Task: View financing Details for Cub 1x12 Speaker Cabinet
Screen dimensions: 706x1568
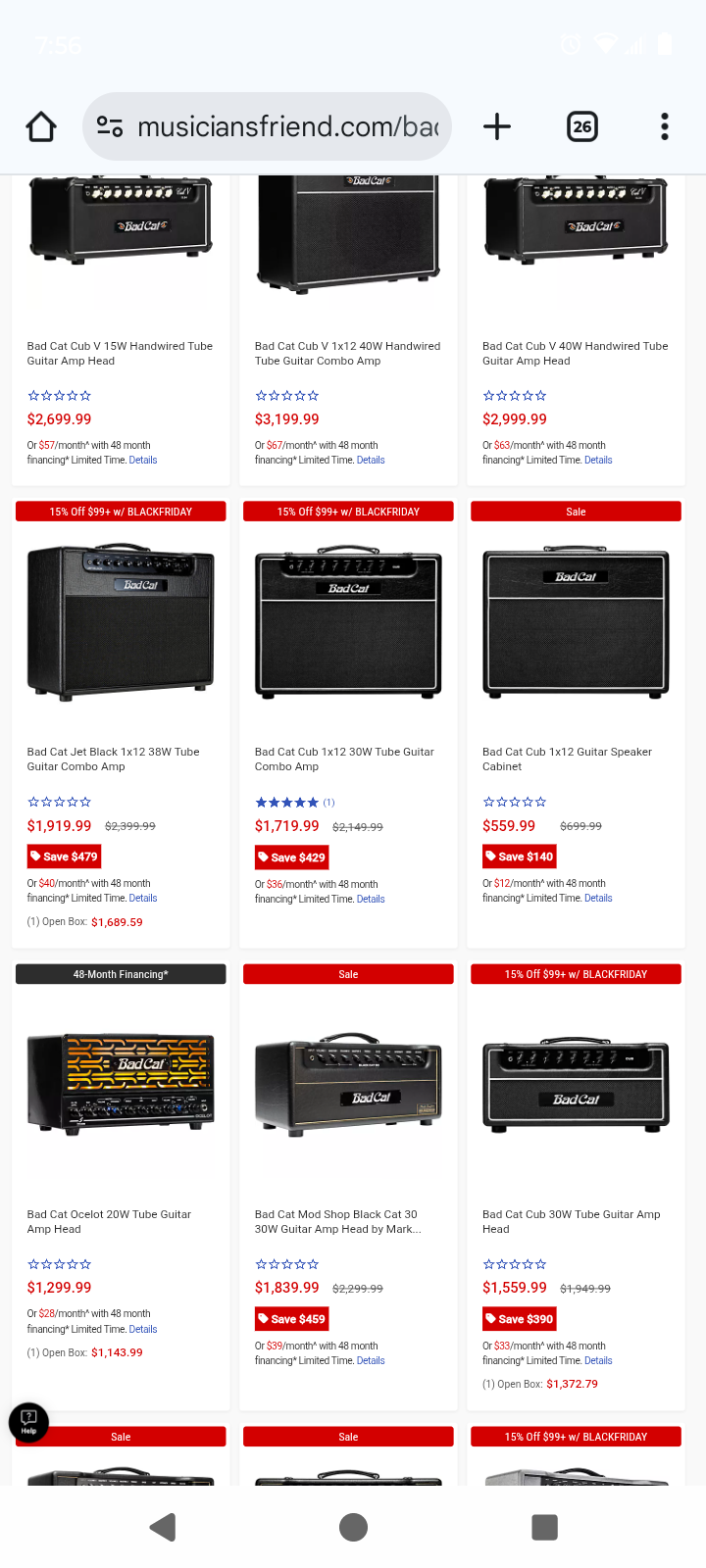Action: click(598, 898)
